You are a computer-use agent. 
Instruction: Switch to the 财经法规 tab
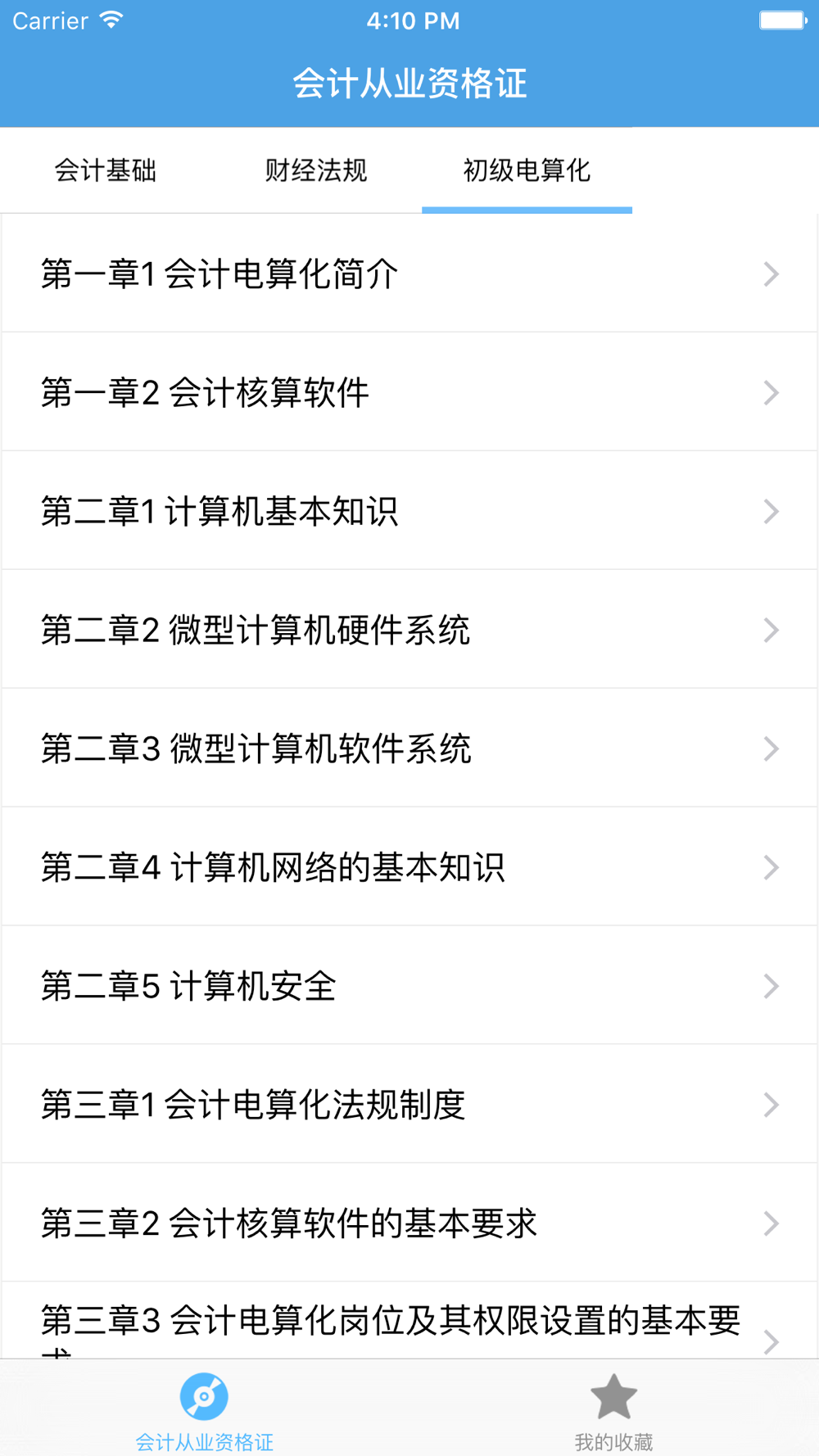316,170
